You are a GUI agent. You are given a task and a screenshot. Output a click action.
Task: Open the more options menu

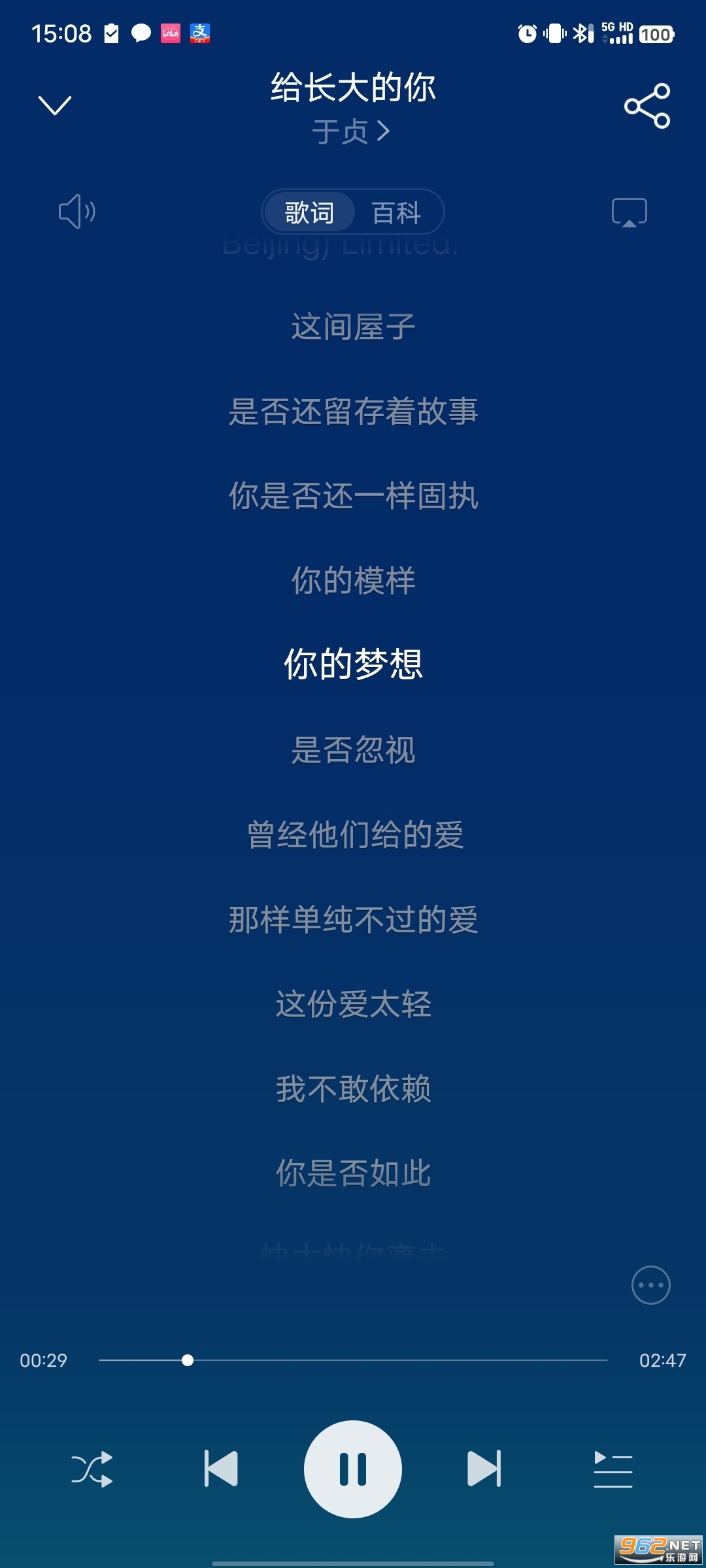pyautogui.click(x=650, y=1285)
